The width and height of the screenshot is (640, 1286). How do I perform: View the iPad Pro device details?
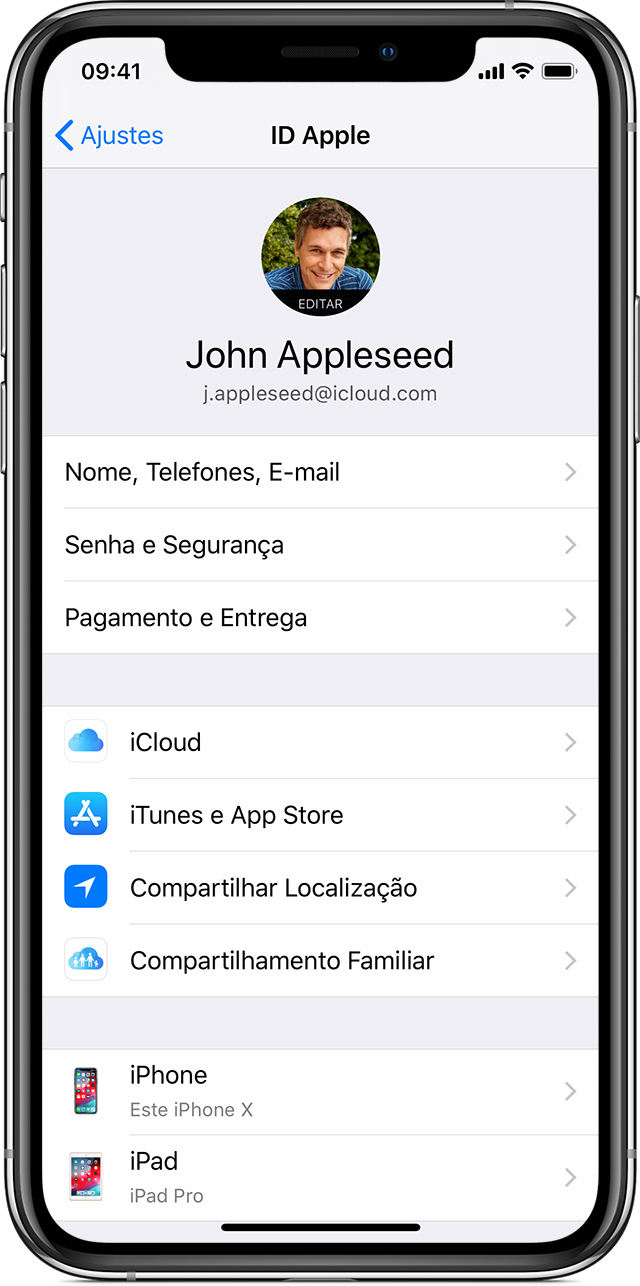(320, 1177)
